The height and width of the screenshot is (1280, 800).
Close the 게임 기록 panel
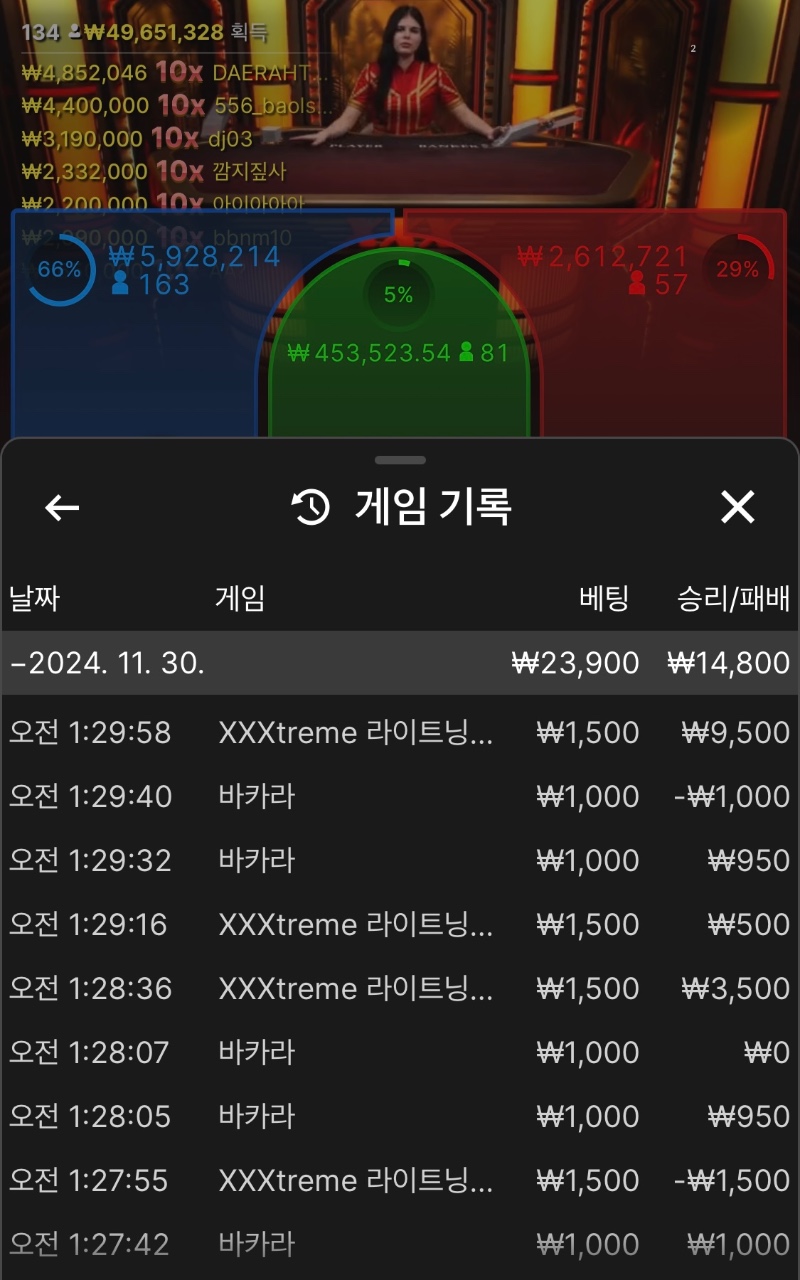(x=737, y=508)
